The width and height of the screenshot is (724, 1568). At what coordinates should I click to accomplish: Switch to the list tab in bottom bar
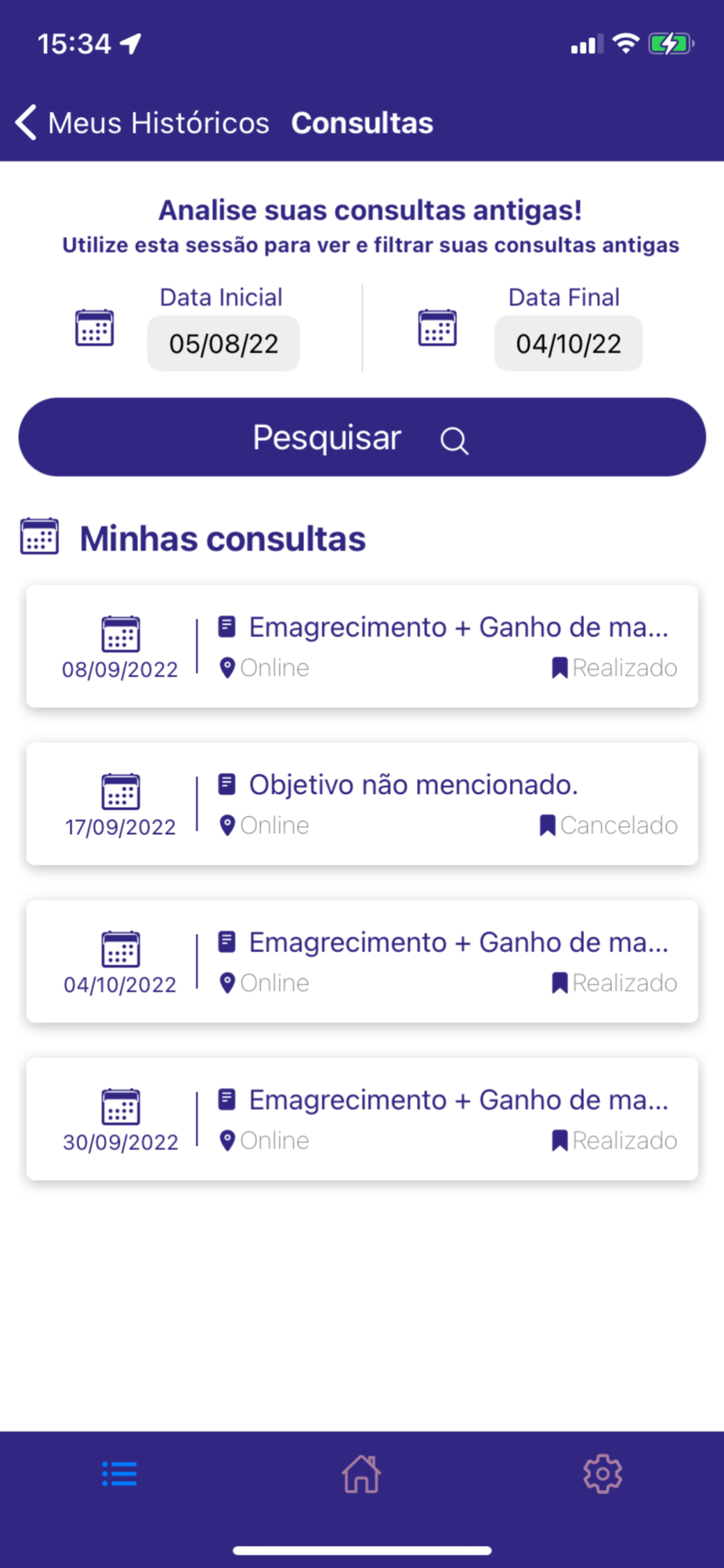click(120, 1474)
